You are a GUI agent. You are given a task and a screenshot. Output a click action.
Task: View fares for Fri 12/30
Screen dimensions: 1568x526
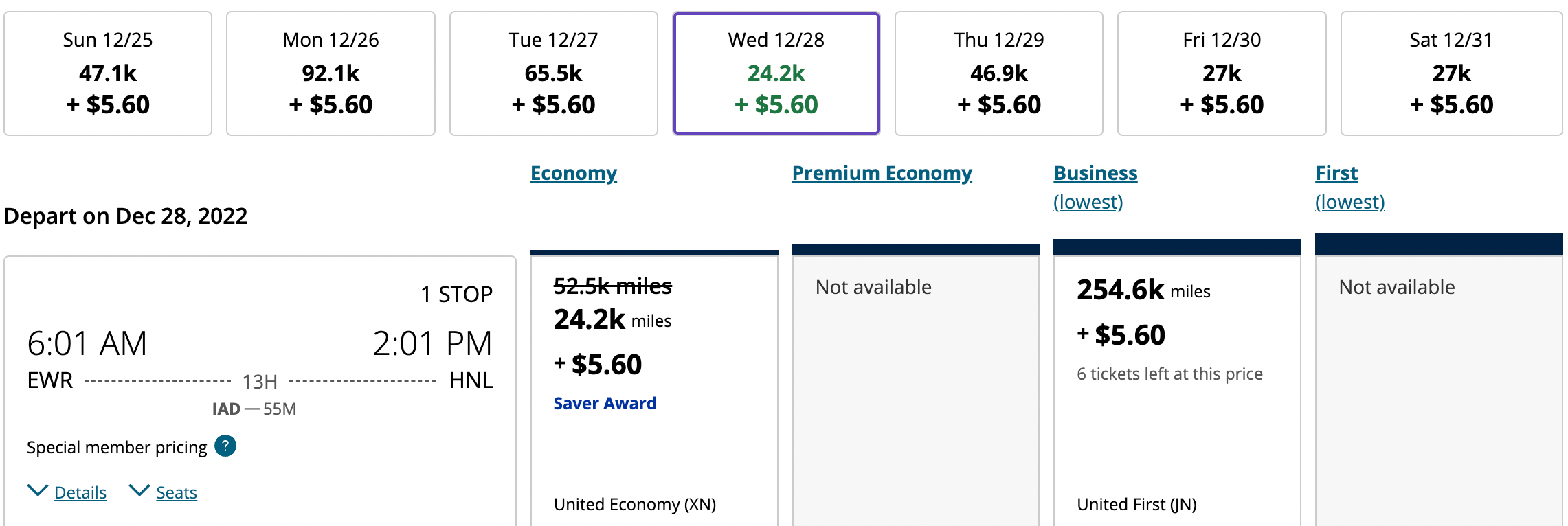click(x=1221, y=73)
